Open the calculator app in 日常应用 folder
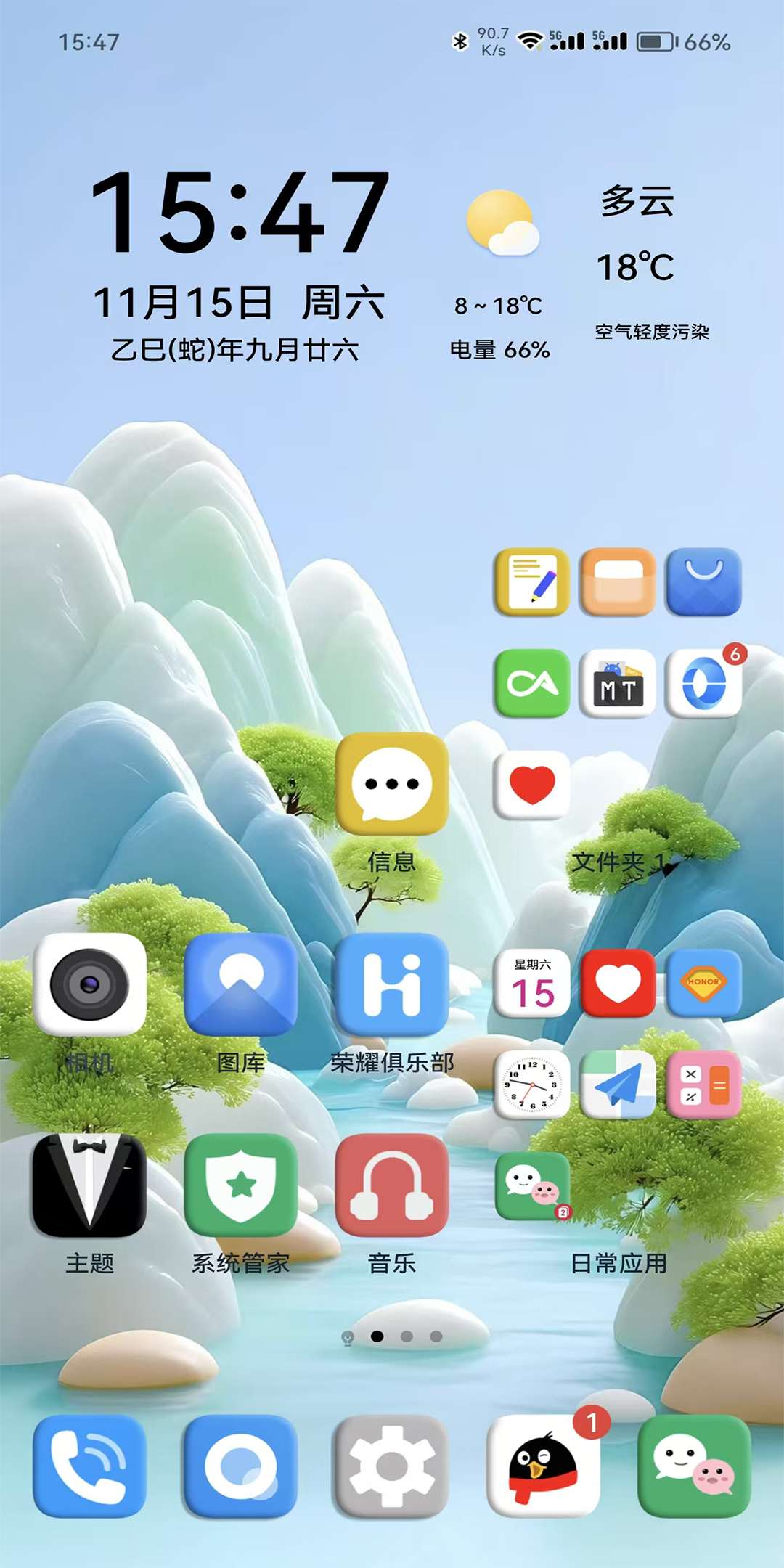Screen dimensions: 784x1568 [703, 1085]
